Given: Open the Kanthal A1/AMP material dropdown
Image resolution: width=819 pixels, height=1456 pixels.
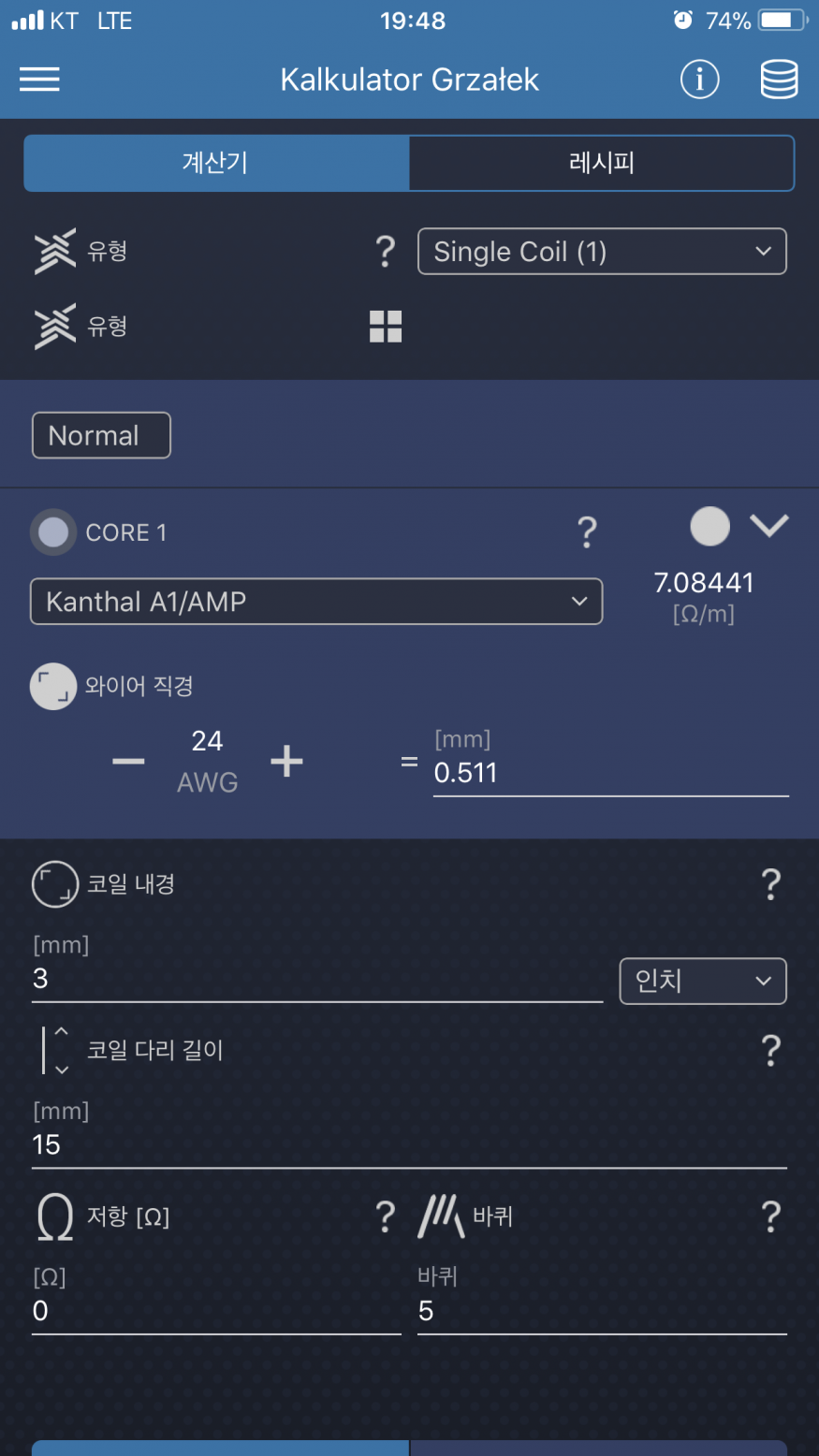Looking at the screenshot, I should (315, 602).
